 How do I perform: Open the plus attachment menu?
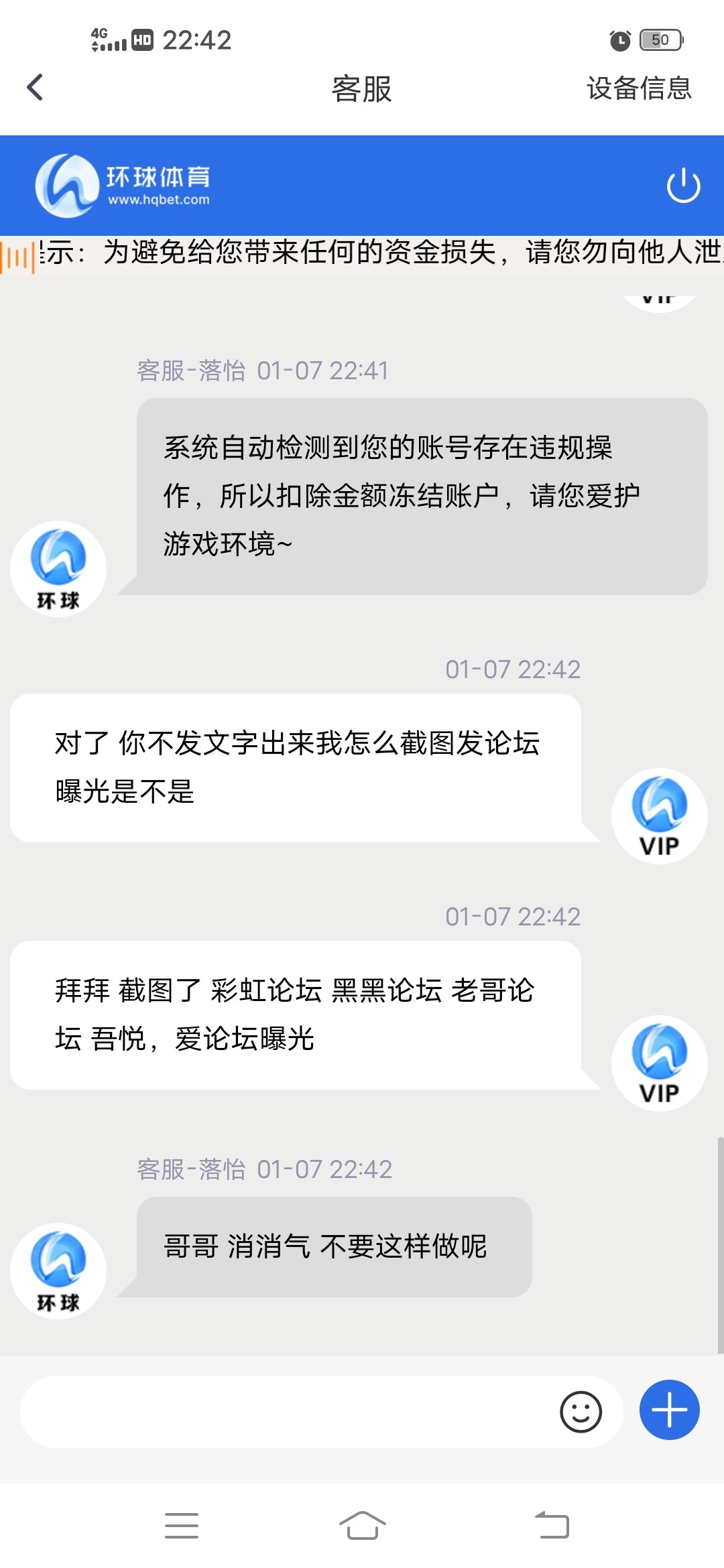[x=669, y=1411]
